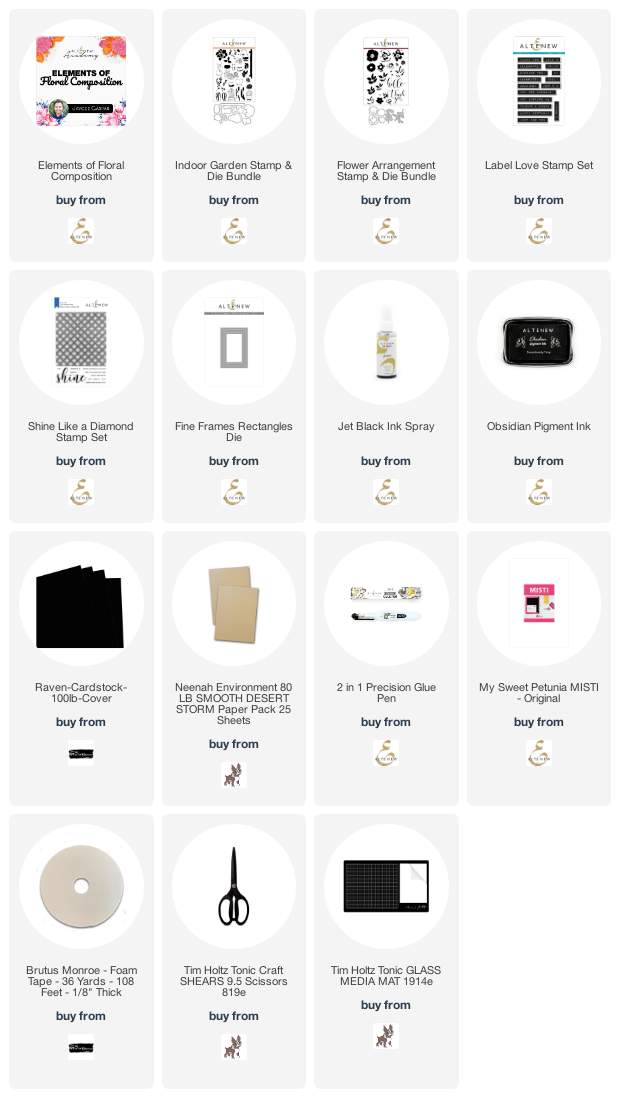The width and height of the screenshot is (620, 1109).
Task: Tap the Altenew logo under Obsidian Pigment Ink
Action: pos(539,492)
